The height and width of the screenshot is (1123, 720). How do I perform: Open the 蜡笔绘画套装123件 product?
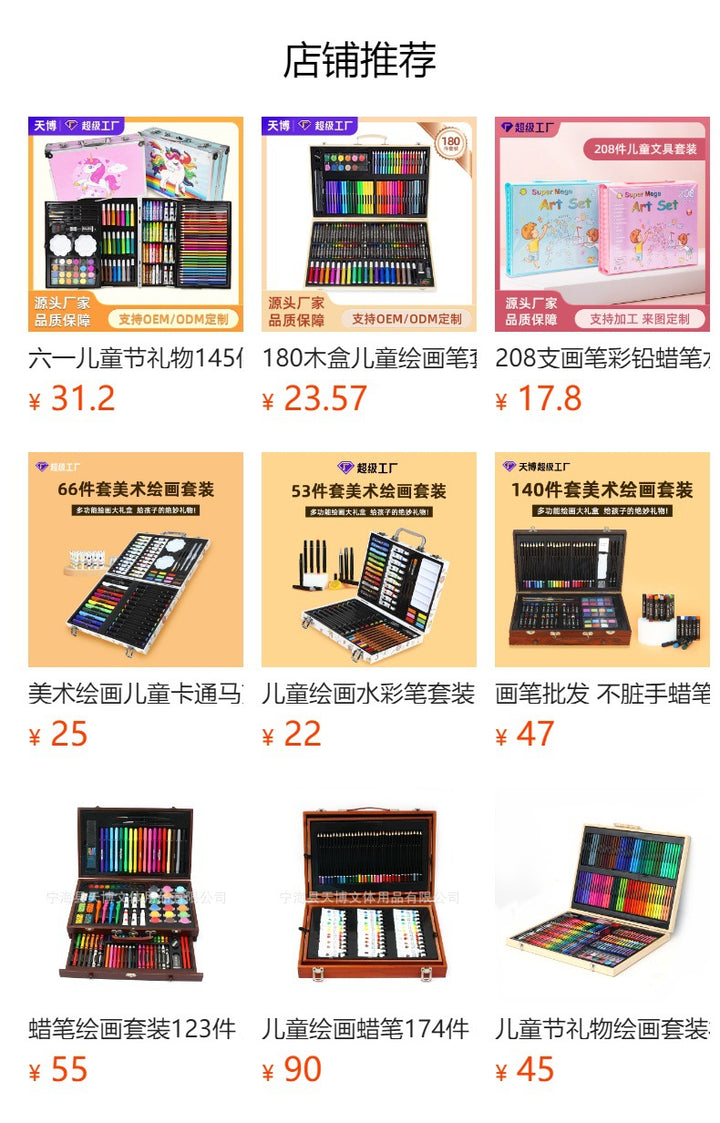click(x=135, y=895)
